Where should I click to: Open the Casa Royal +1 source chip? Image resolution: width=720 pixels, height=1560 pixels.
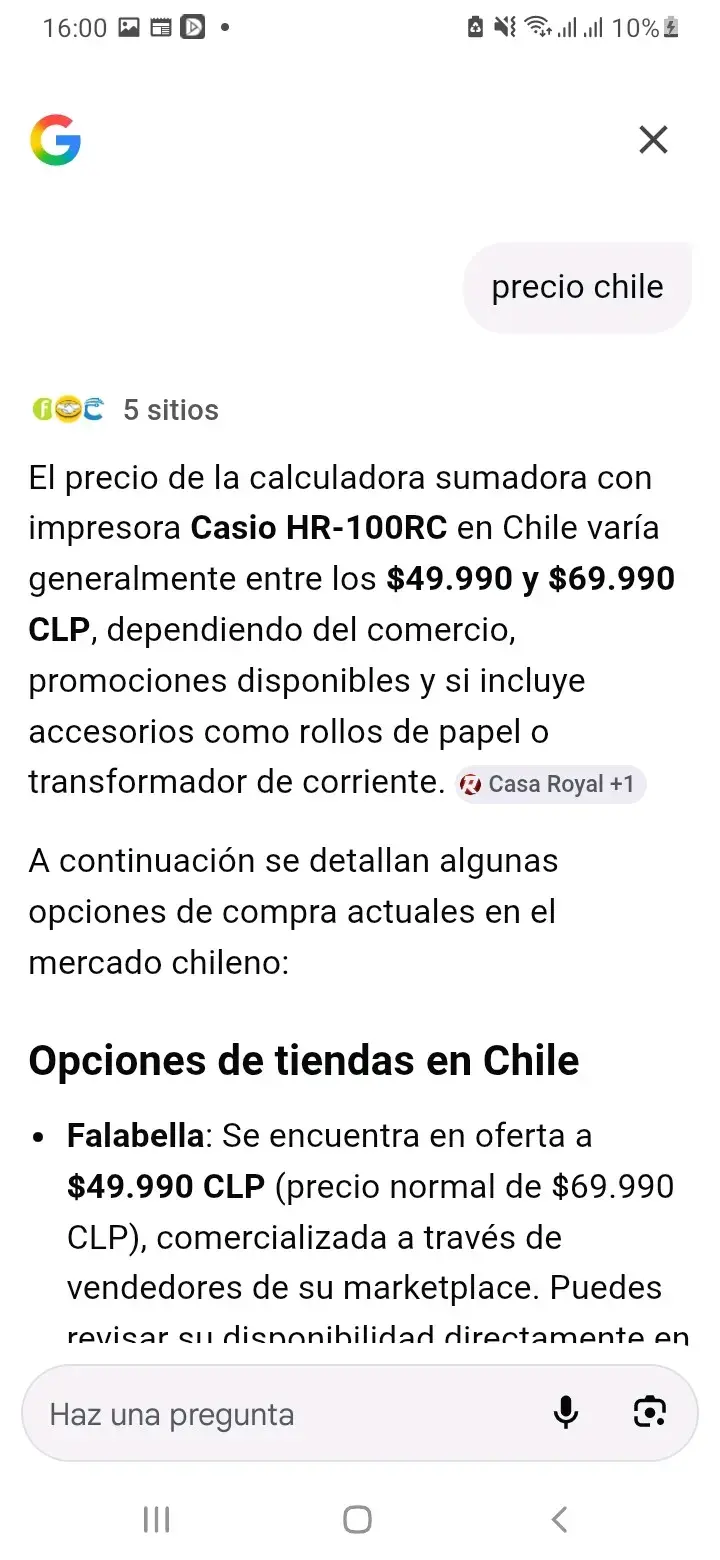(551, 785)
